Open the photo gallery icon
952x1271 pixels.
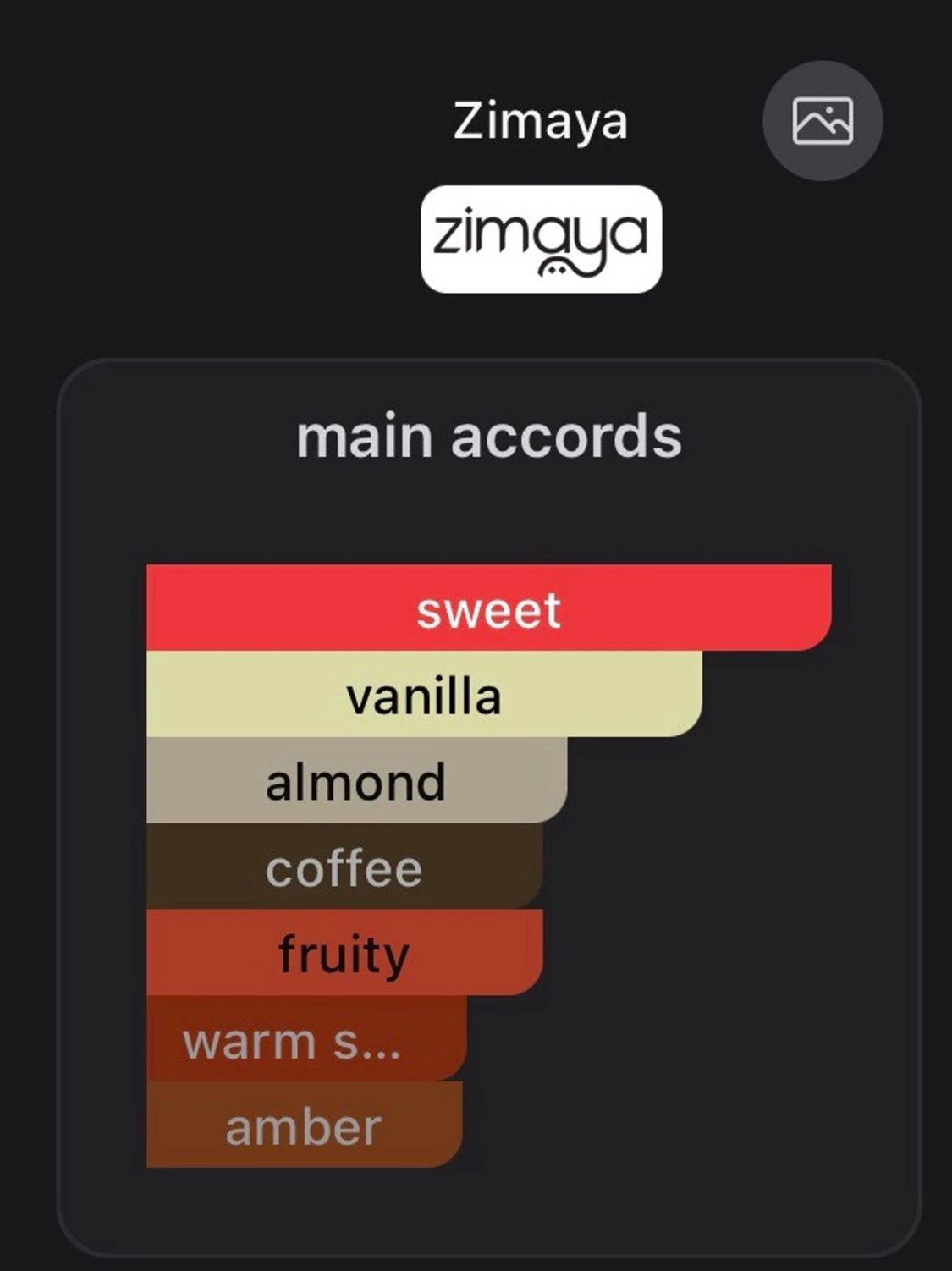pyautogui.click(x=822, y=121)
